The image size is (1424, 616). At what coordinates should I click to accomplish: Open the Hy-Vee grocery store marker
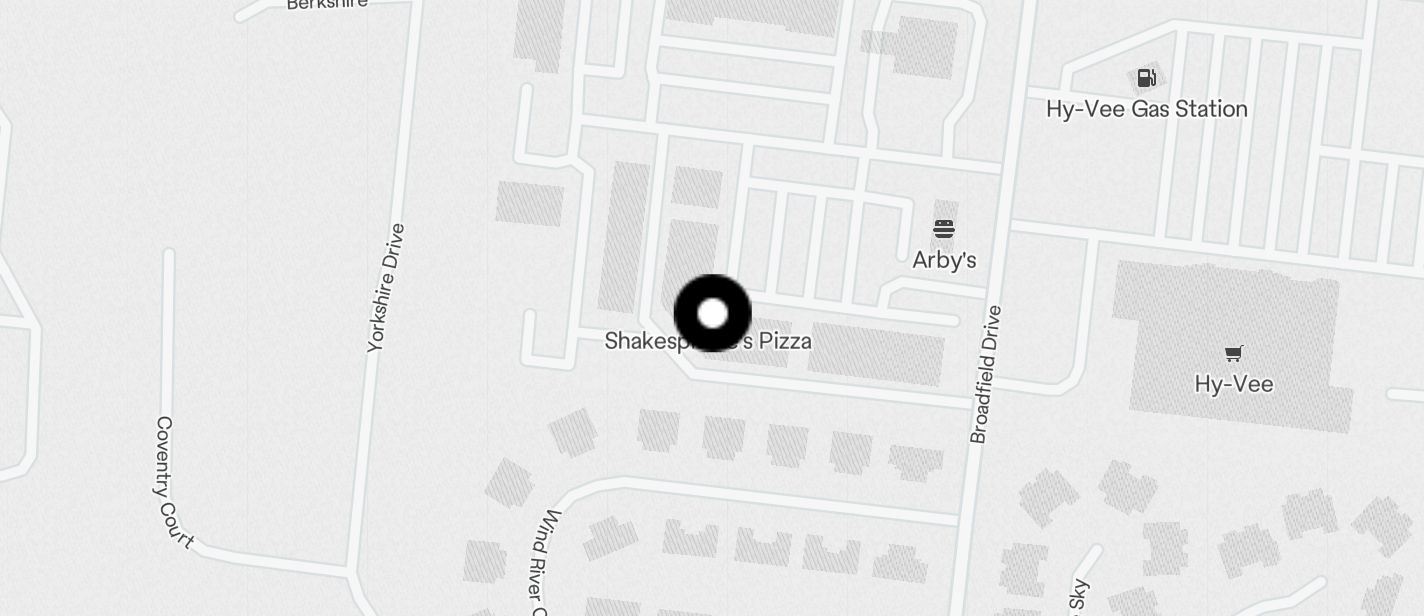click(1233, 354)
